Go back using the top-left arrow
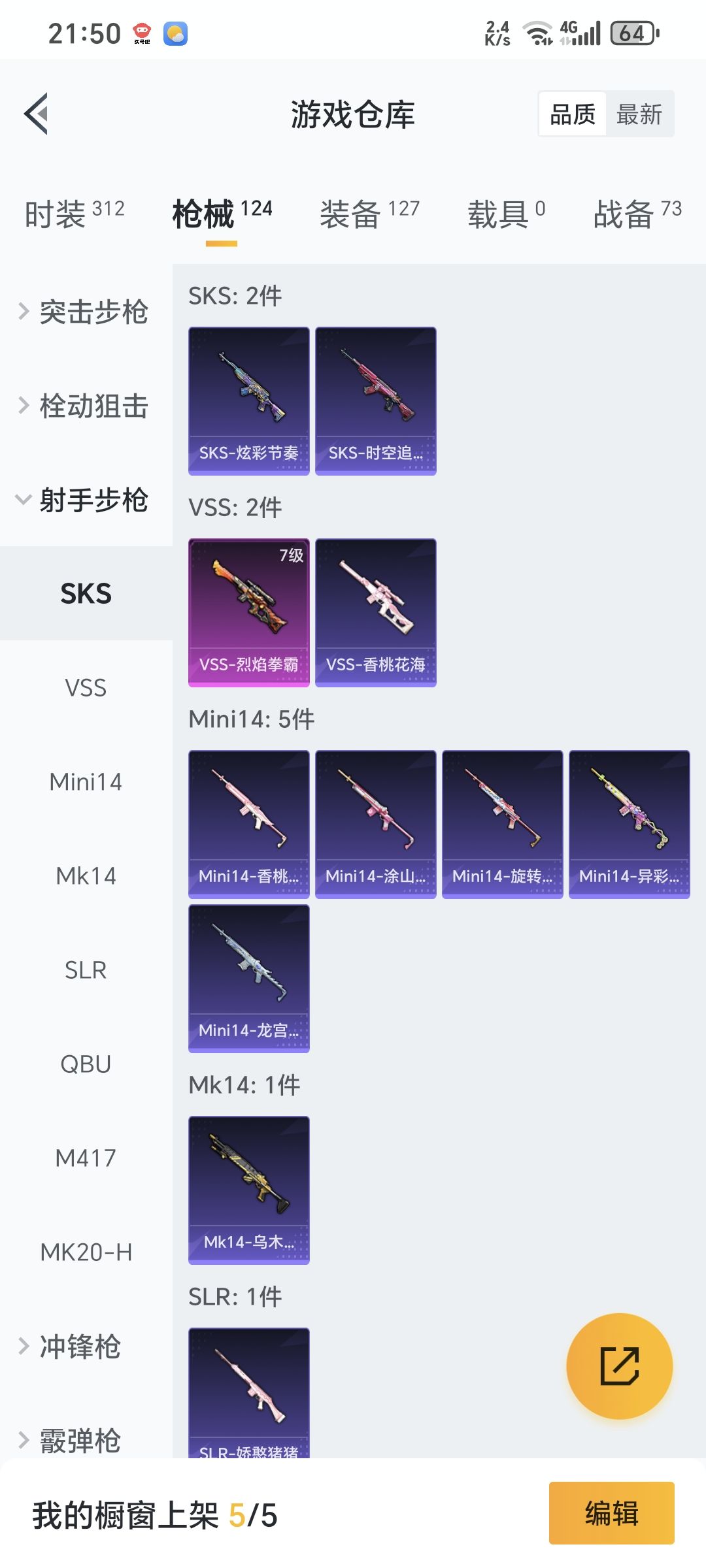Viewport: 706px width, 1568px height. pyautogui.click(x=37, y=114)
